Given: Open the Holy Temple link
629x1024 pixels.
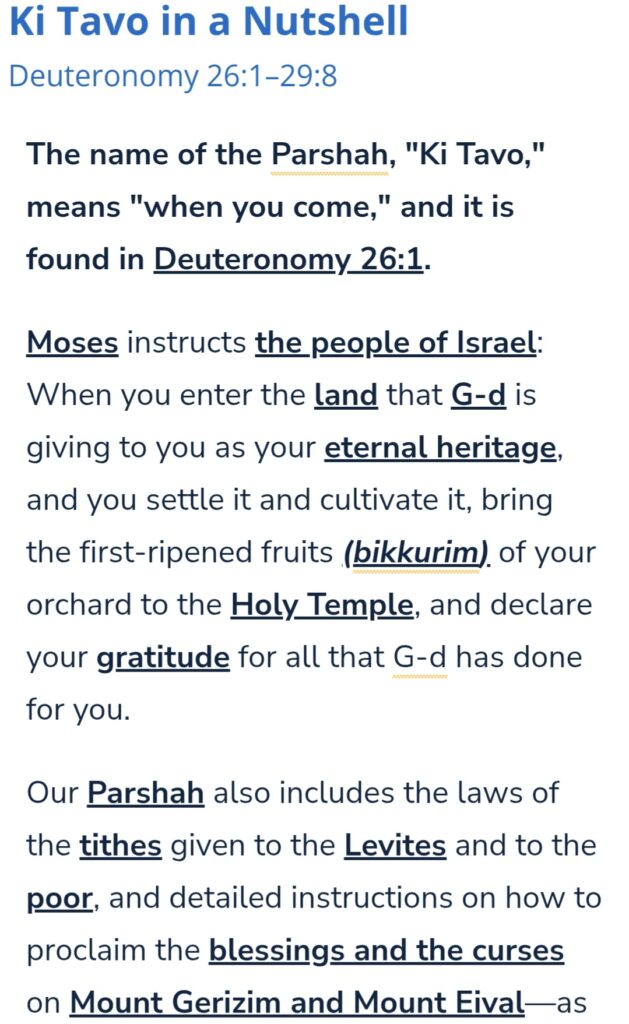Looking at the screenshot, I should click(322, 605).
